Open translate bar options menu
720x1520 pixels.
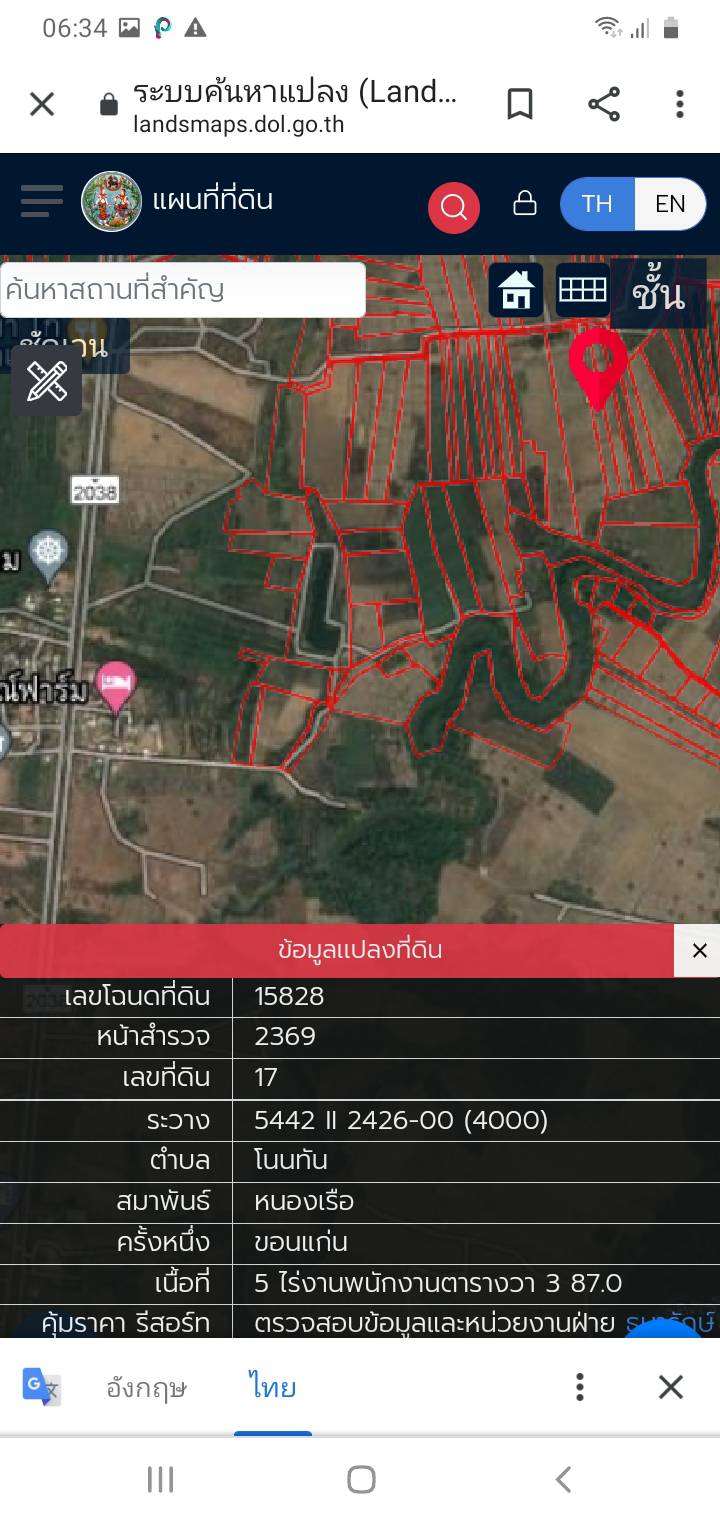point(580,1387)
